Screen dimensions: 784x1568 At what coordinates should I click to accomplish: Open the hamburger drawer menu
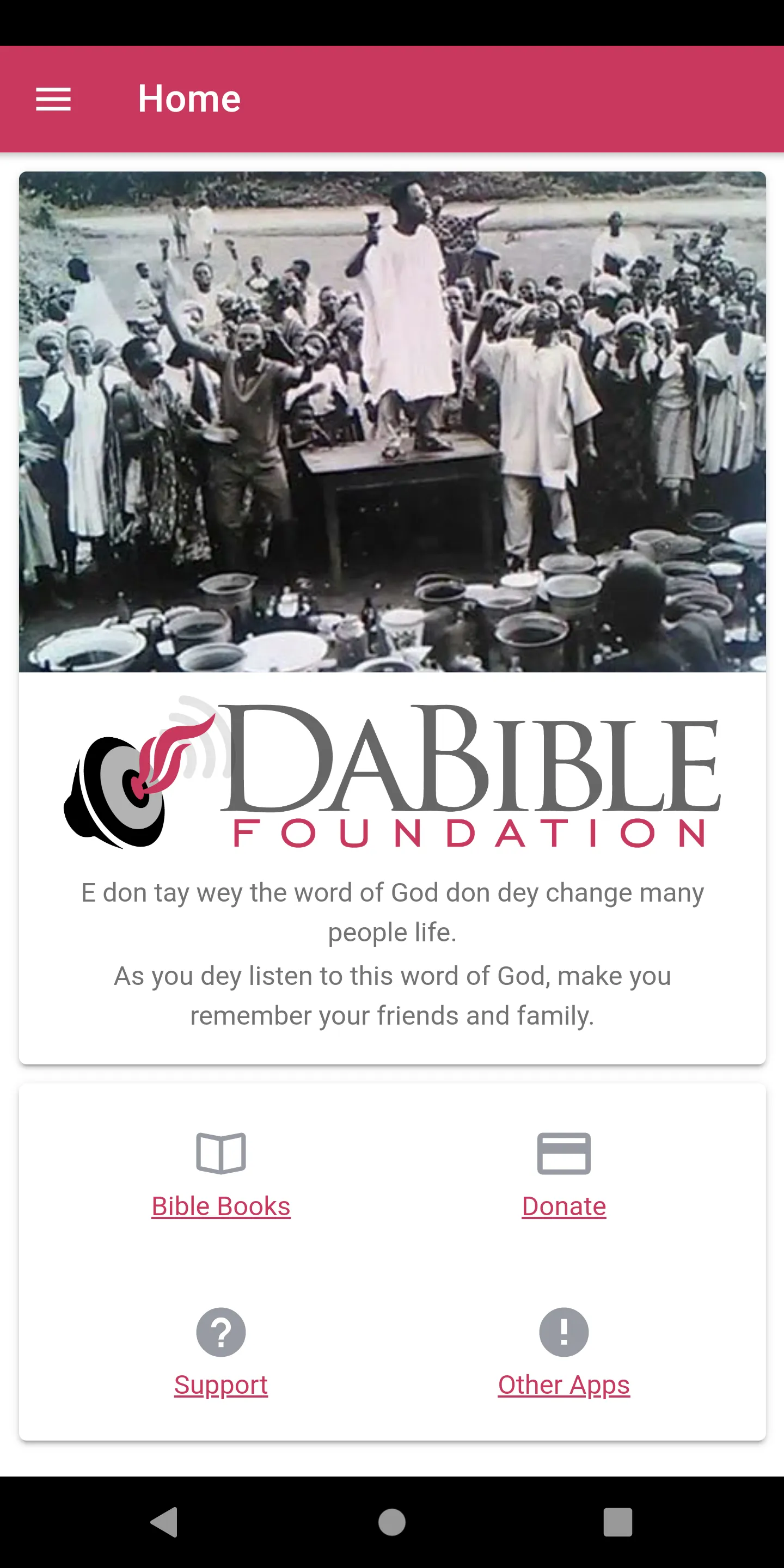[x=53, y=99]
